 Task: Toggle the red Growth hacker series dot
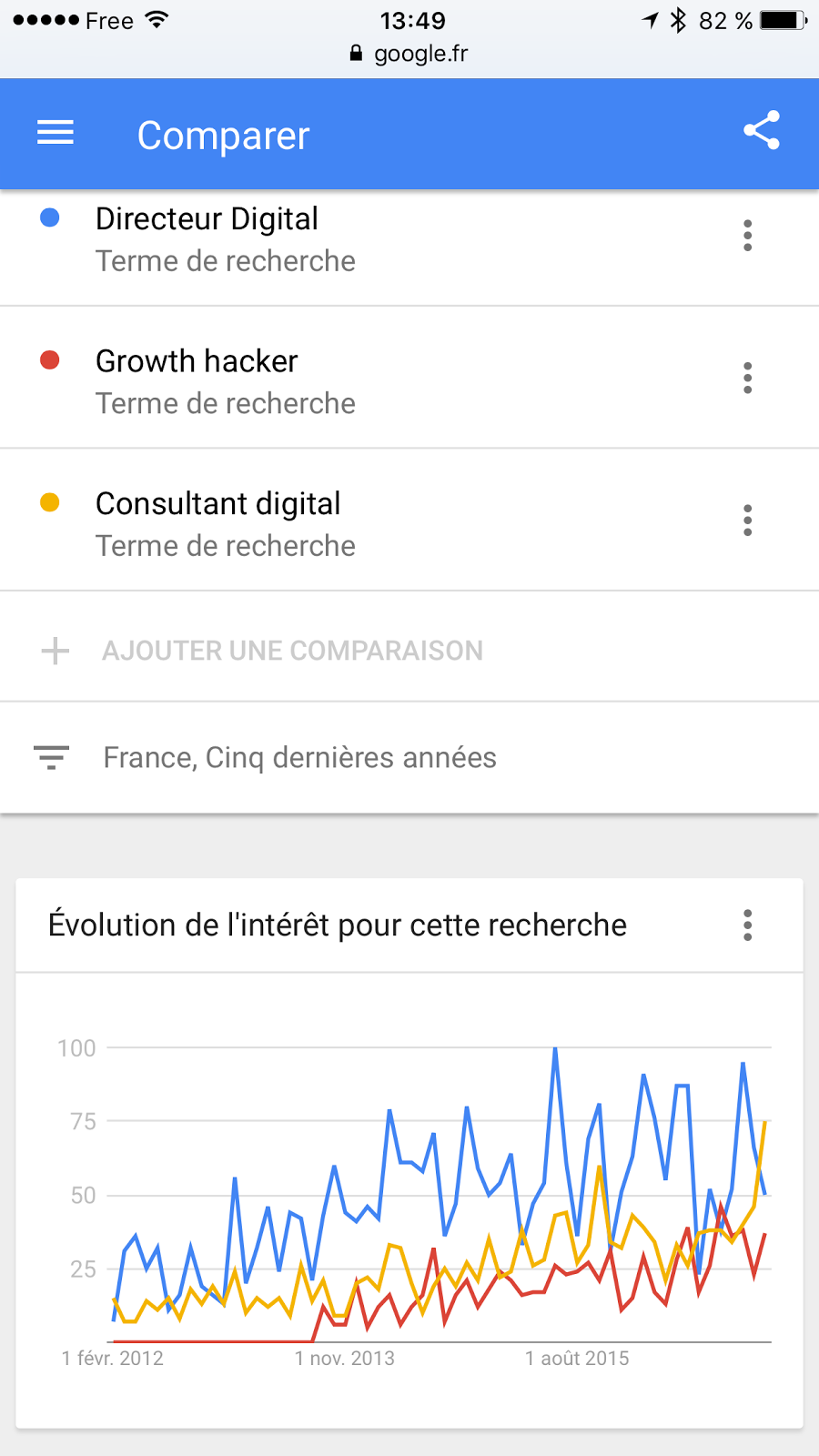click(50, 359)
